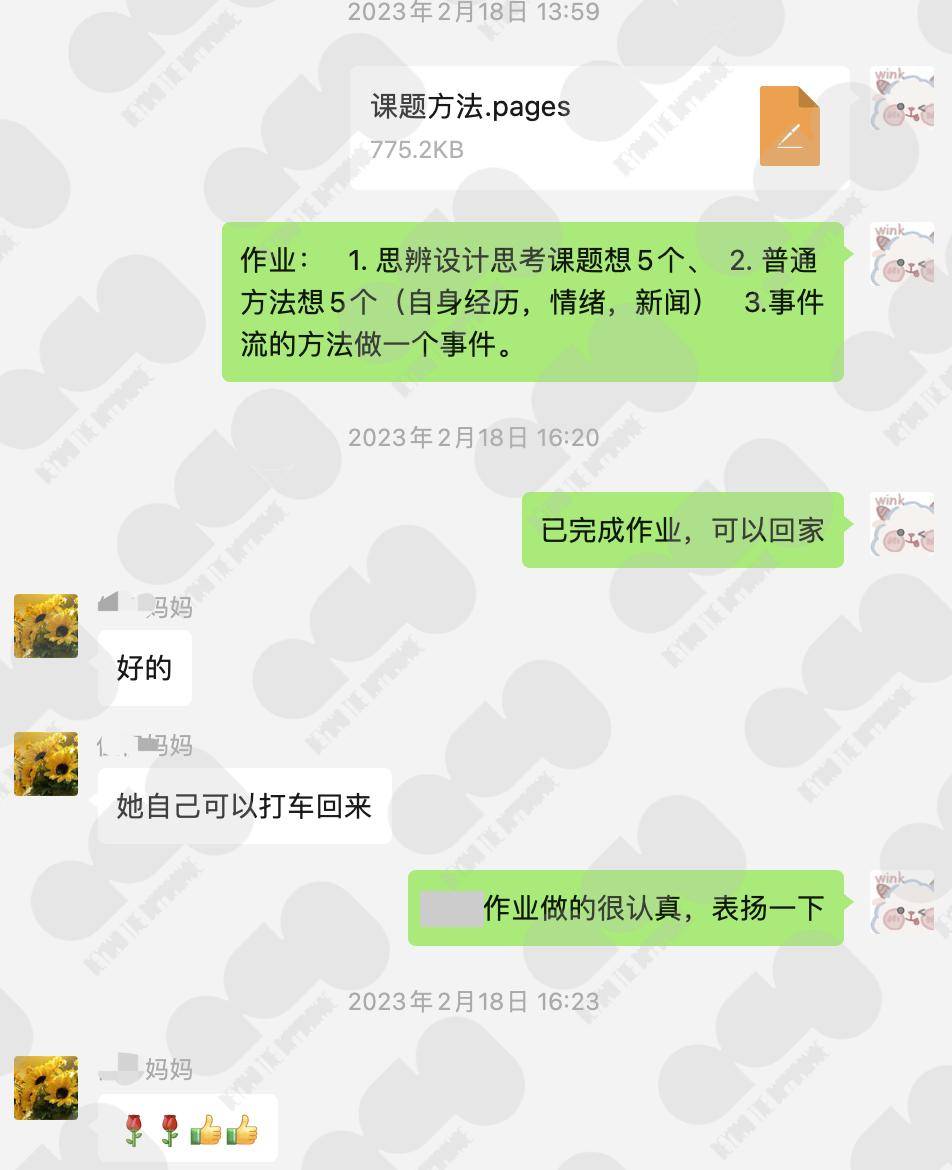The image size is (952, 1170).
Task: Tap the sunflower avatar beside 她自己可以打车回来
Action: point(46,764)
